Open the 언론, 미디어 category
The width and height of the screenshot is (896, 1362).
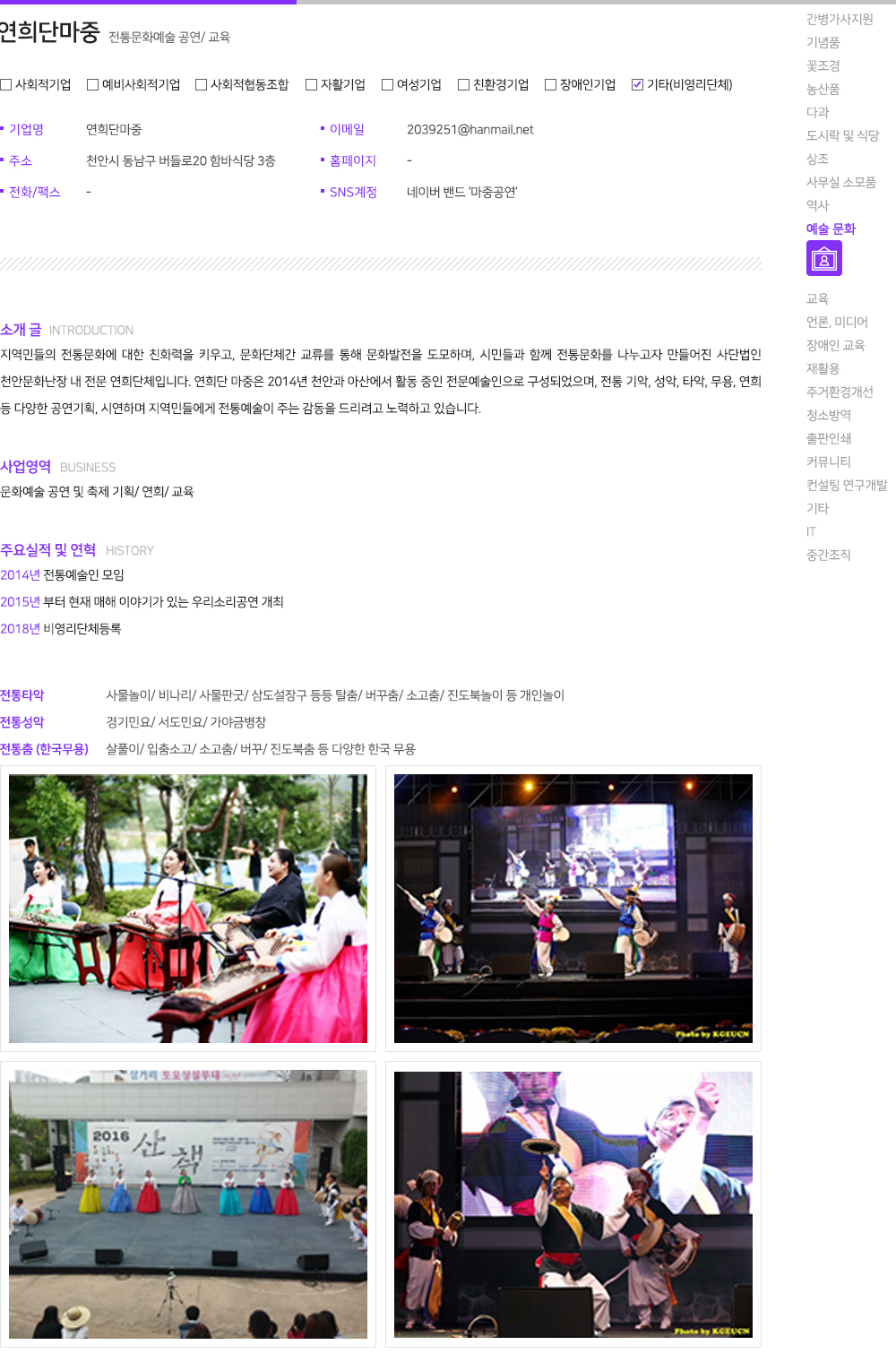[837, 322]
